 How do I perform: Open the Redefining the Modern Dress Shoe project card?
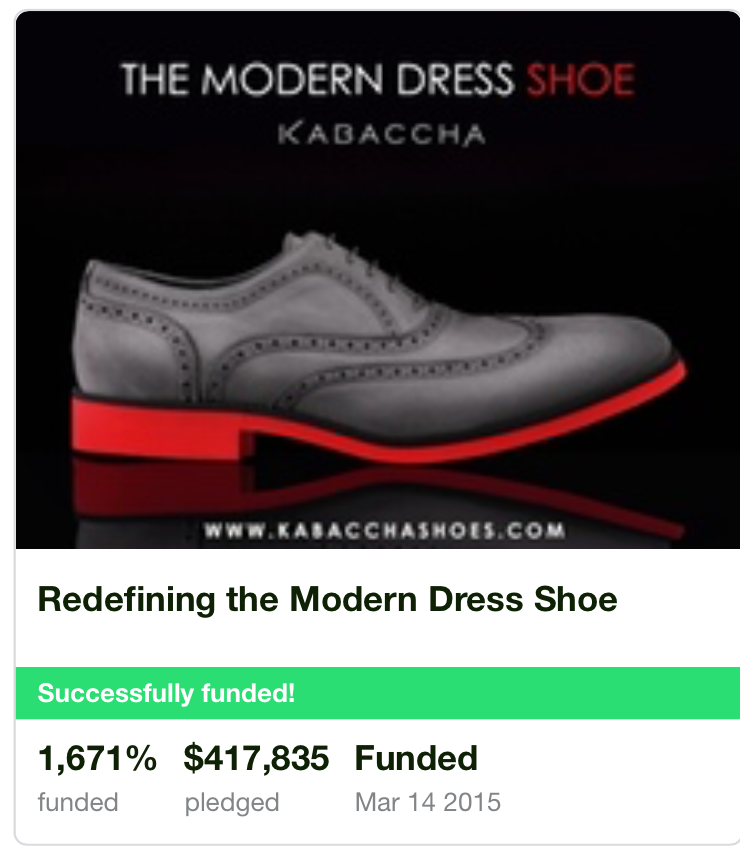click(x=327, y=600)
